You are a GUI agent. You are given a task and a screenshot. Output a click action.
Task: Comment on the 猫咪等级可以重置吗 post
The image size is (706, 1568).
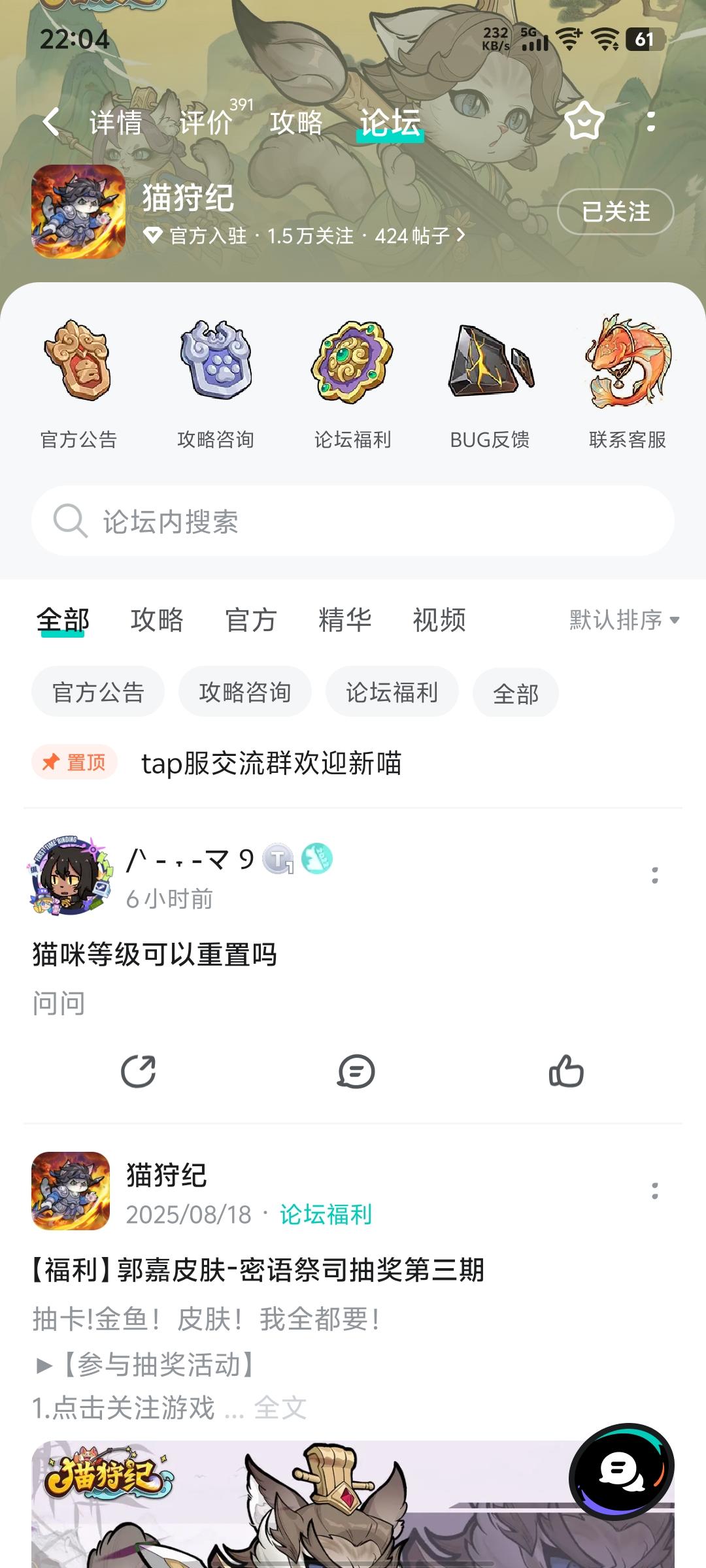356,1071
